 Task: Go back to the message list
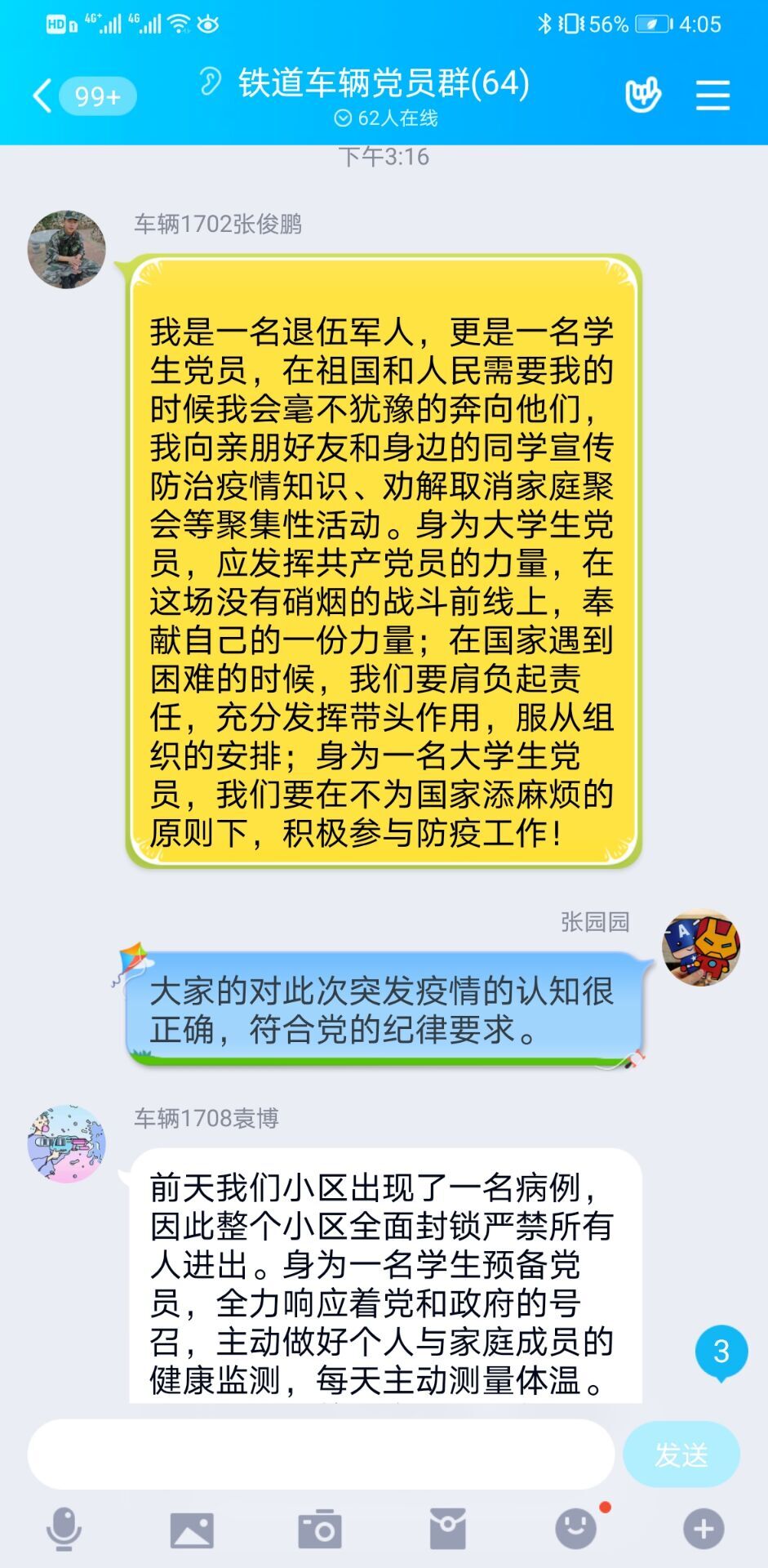[42, 96]
